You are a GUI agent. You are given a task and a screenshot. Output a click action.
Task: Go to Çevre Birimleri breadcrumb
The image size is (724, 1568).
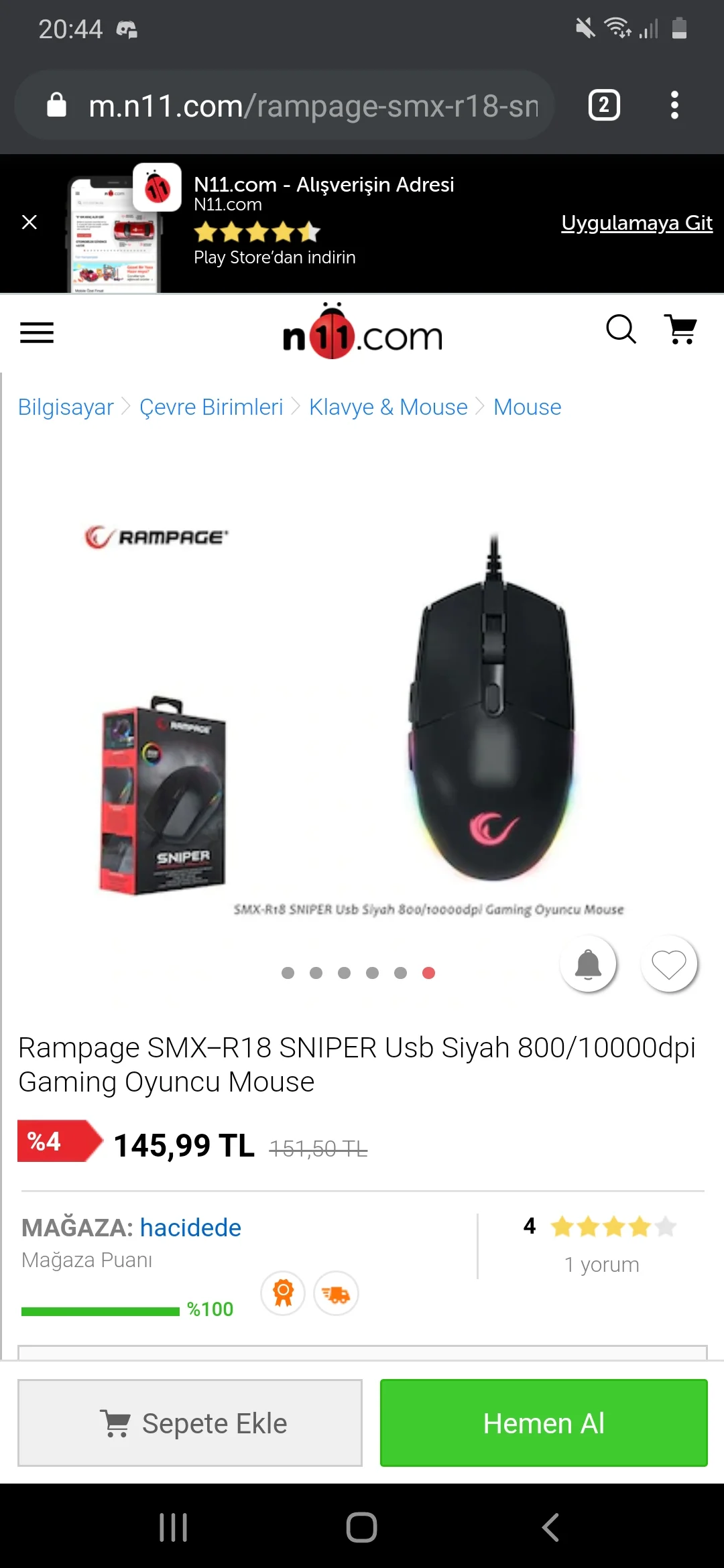211,407
